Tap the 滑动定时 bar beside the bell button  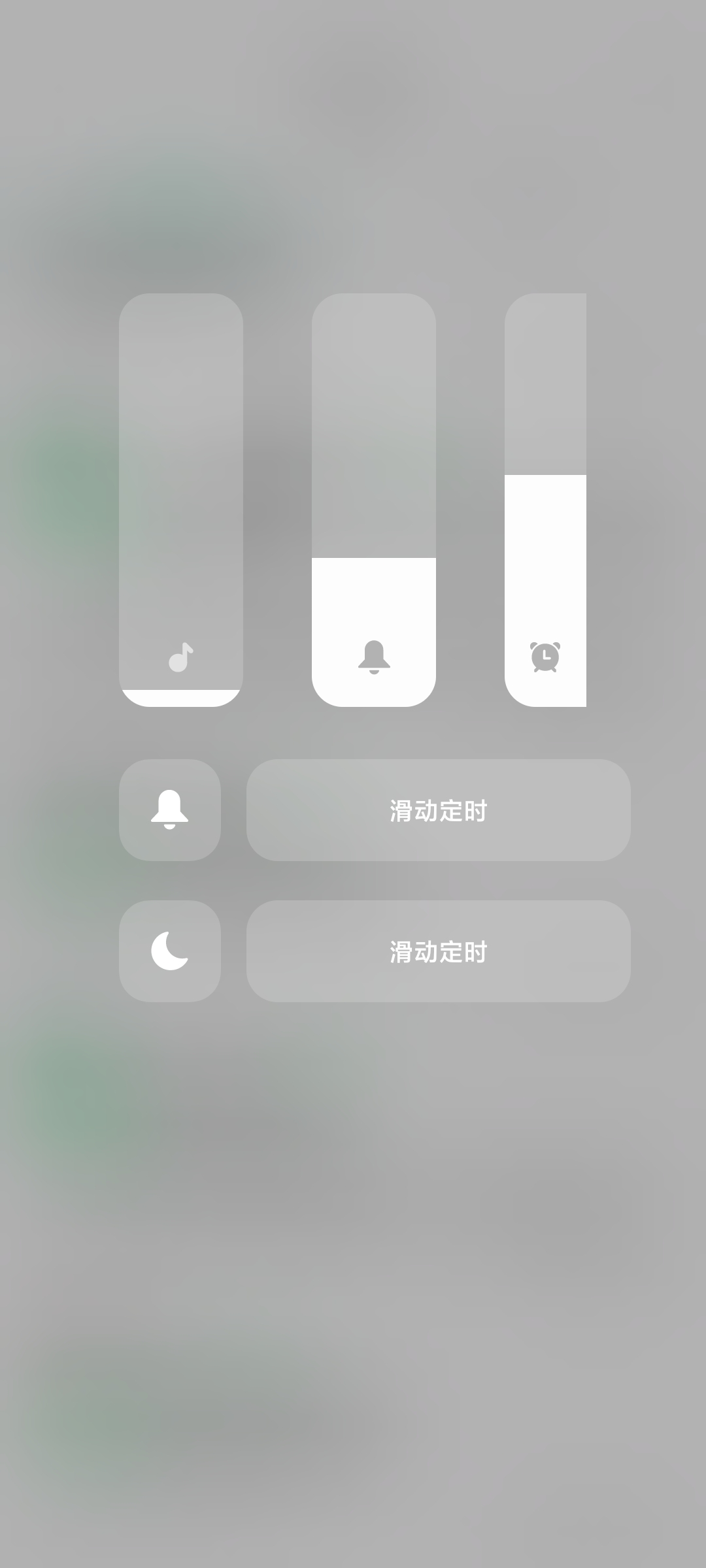coord(439,810)
